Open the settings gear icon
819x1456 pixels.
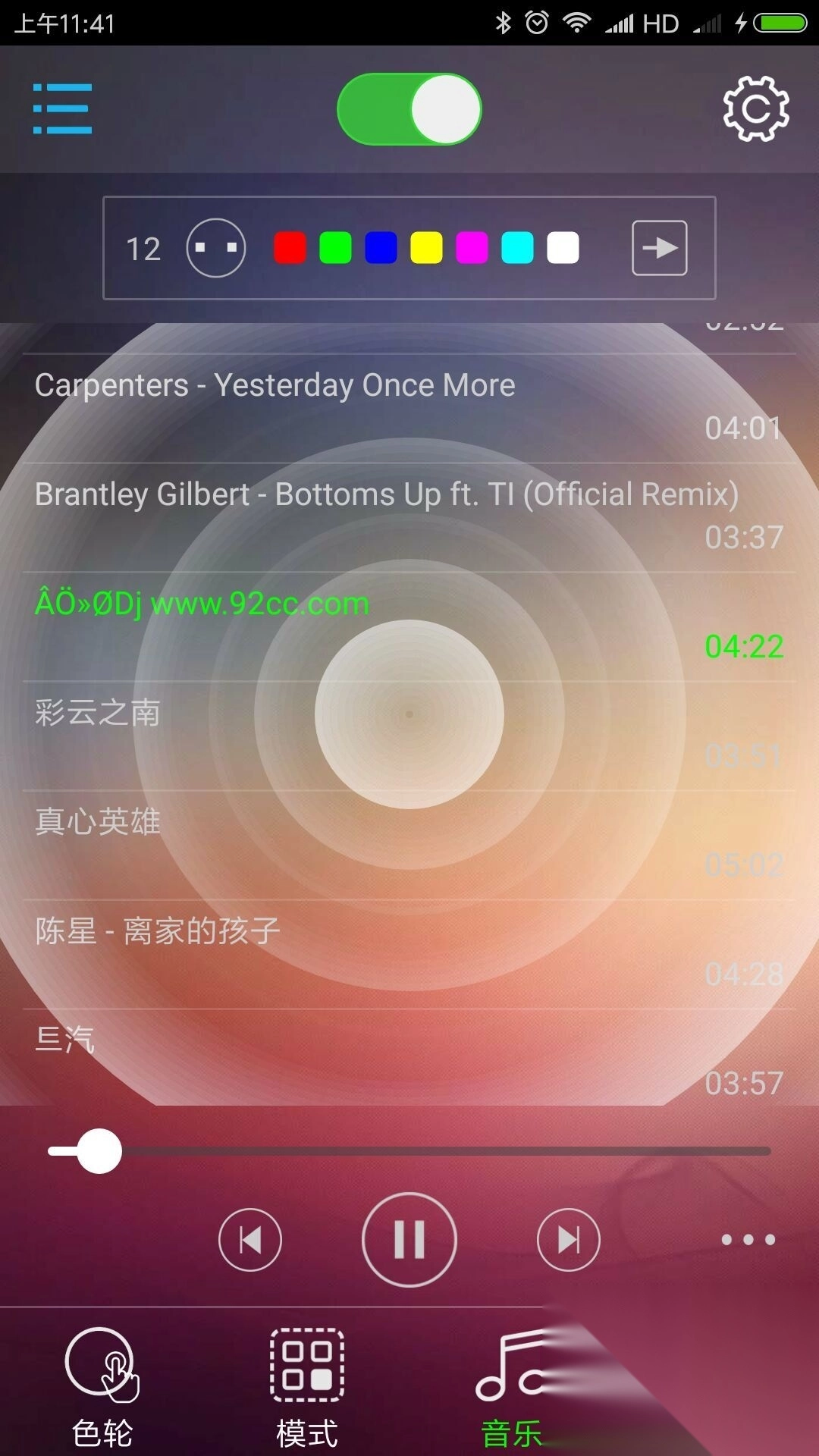click(x=756, y=108)
